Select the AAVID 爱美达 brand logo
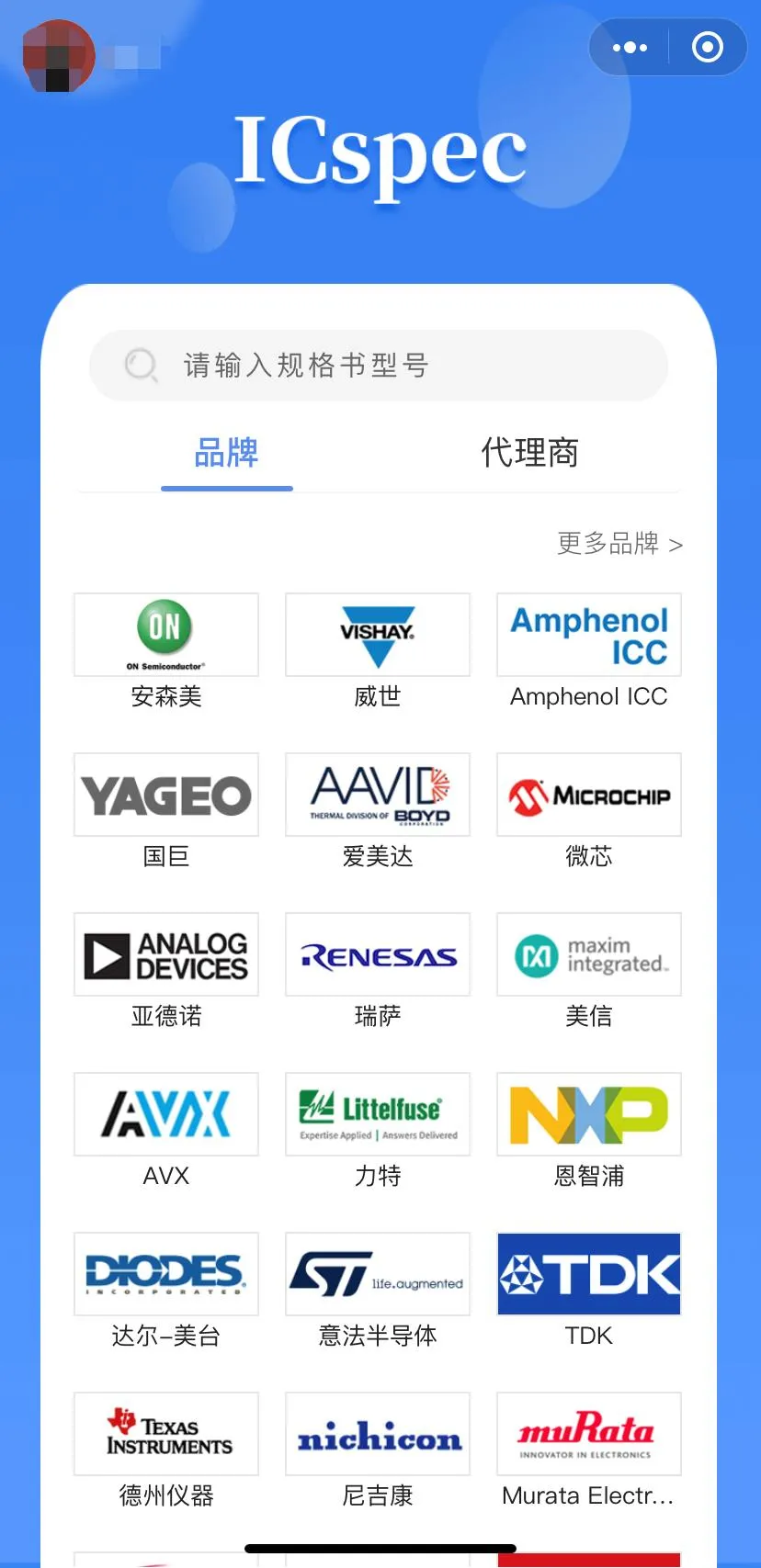 tap(377, 795)
